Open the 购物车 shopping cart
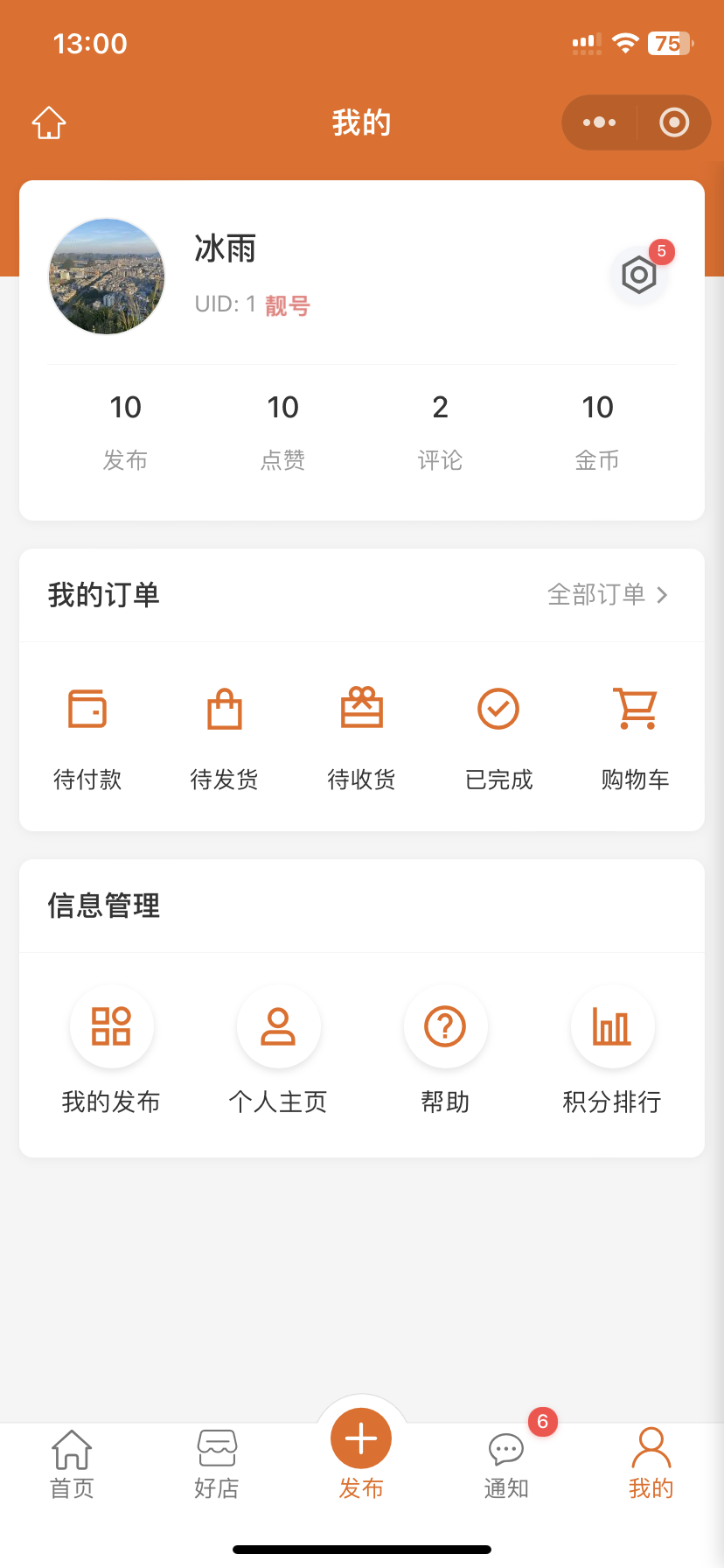This screenshot has width=724, height=1568. coord(636,735)
